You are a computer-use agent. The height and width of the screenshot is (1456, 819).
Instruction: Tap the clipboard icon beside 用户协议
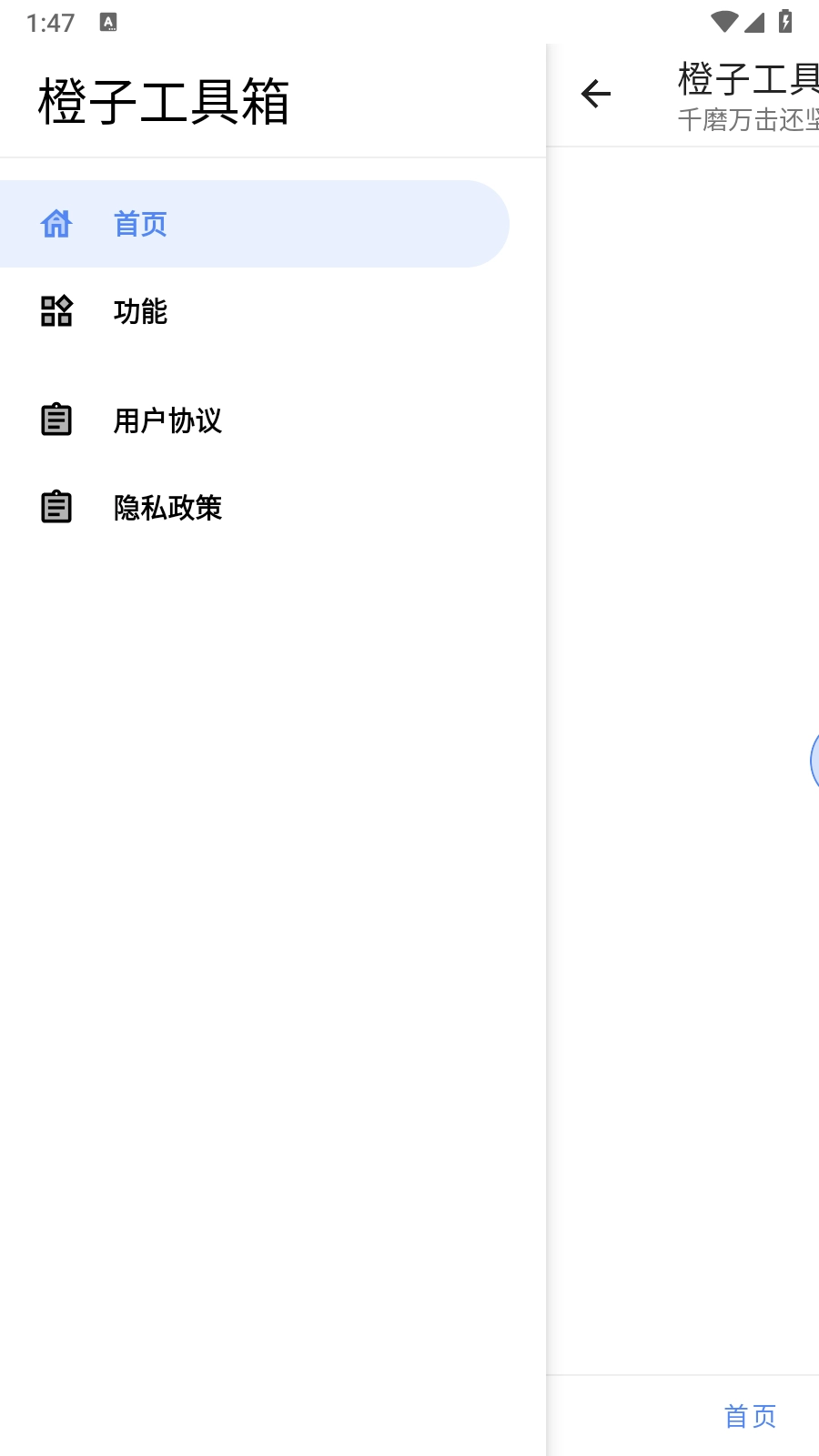tap(56, 420)
